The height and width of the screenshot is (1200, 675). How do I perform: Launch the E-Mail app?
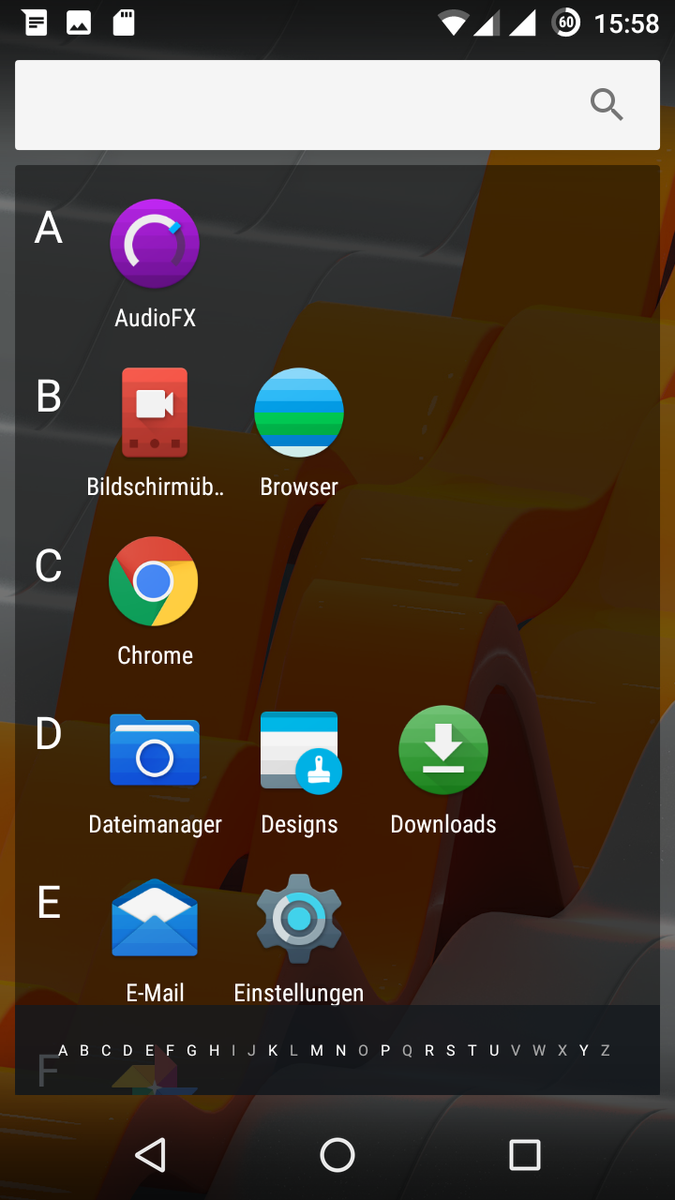pyautogui.click(x=154, y=918)
